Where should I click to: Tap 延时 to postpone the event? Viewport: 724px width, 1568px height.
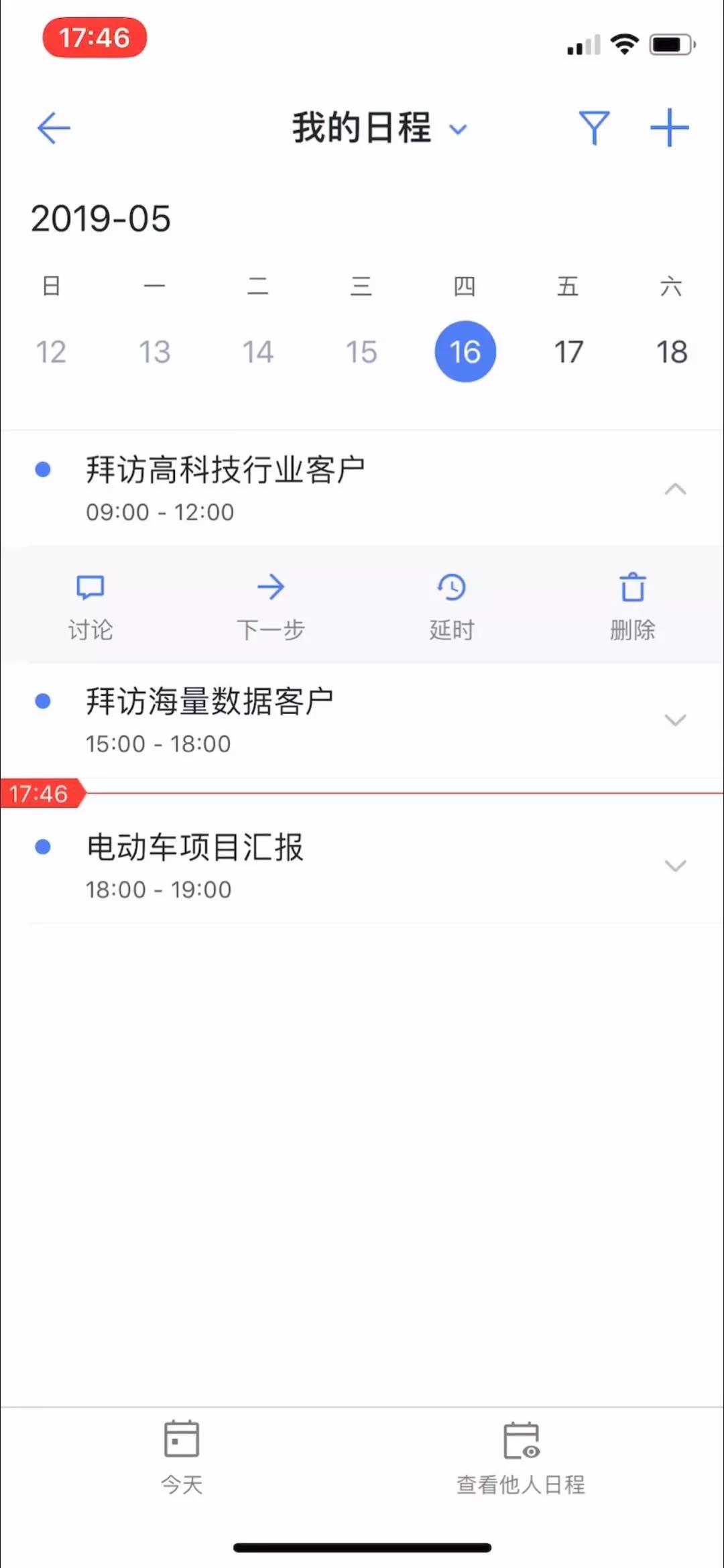pos(452,607)
